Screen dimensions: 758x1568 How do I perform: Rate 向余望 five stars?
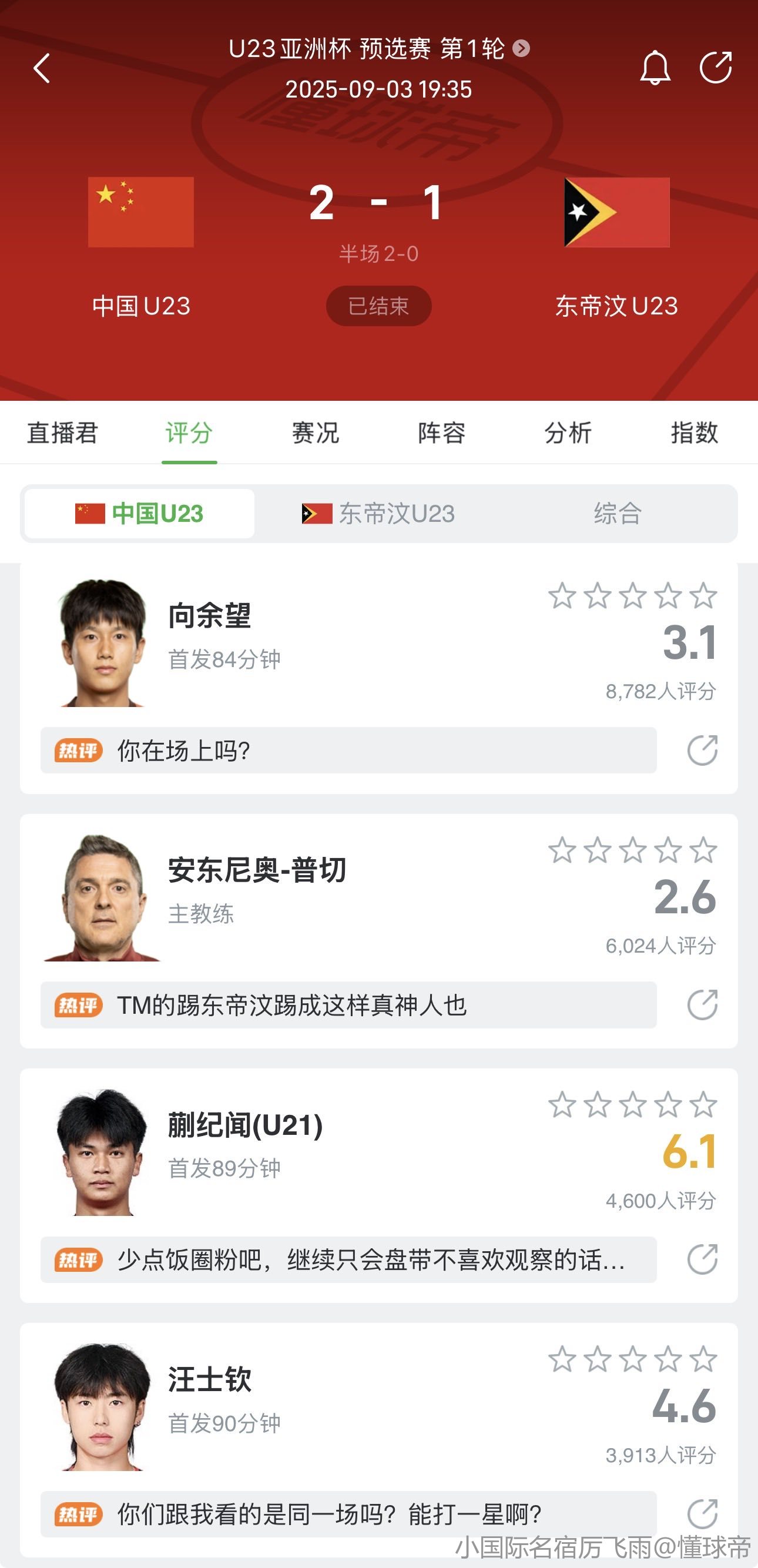[703, 596]
